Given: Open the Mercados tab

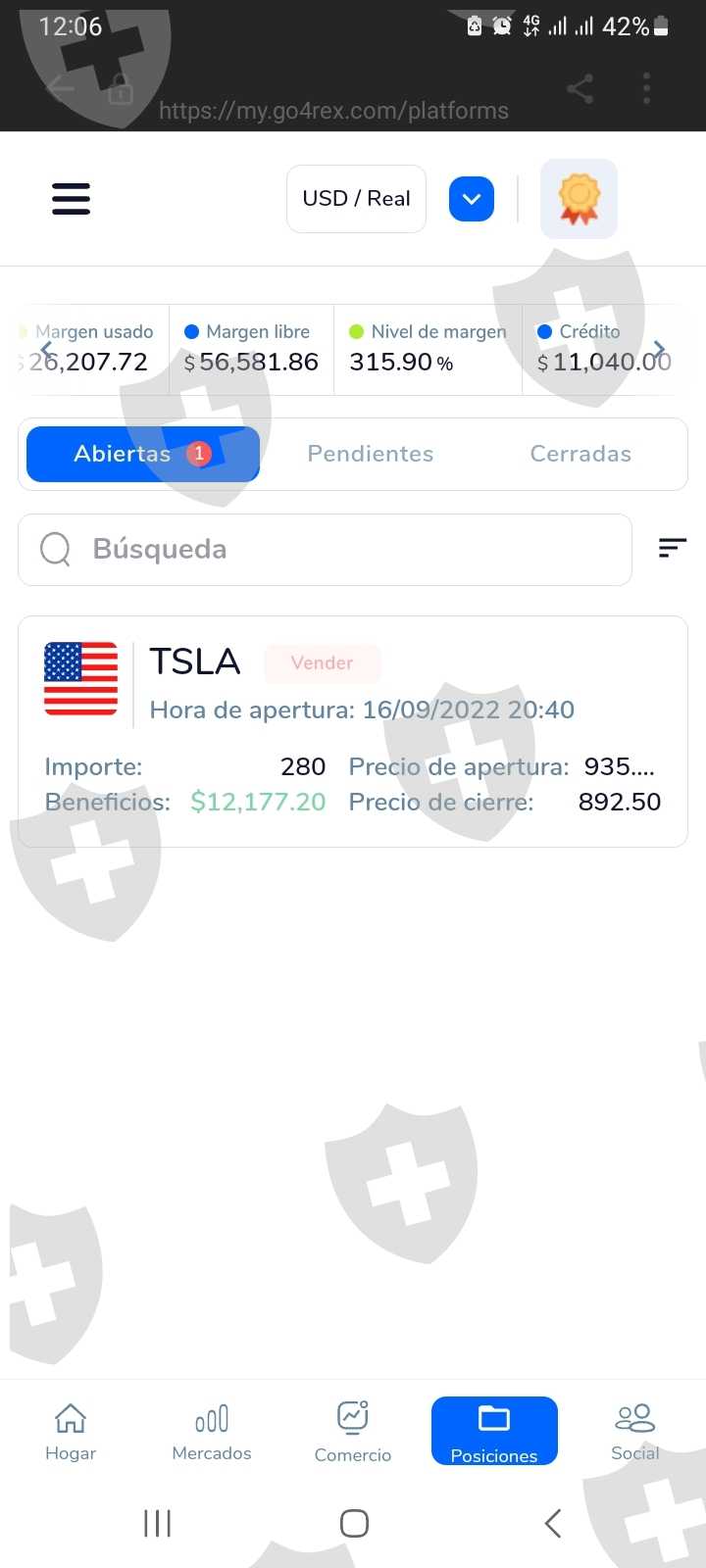Looking at the screenshot, I should pos(212,1431).
